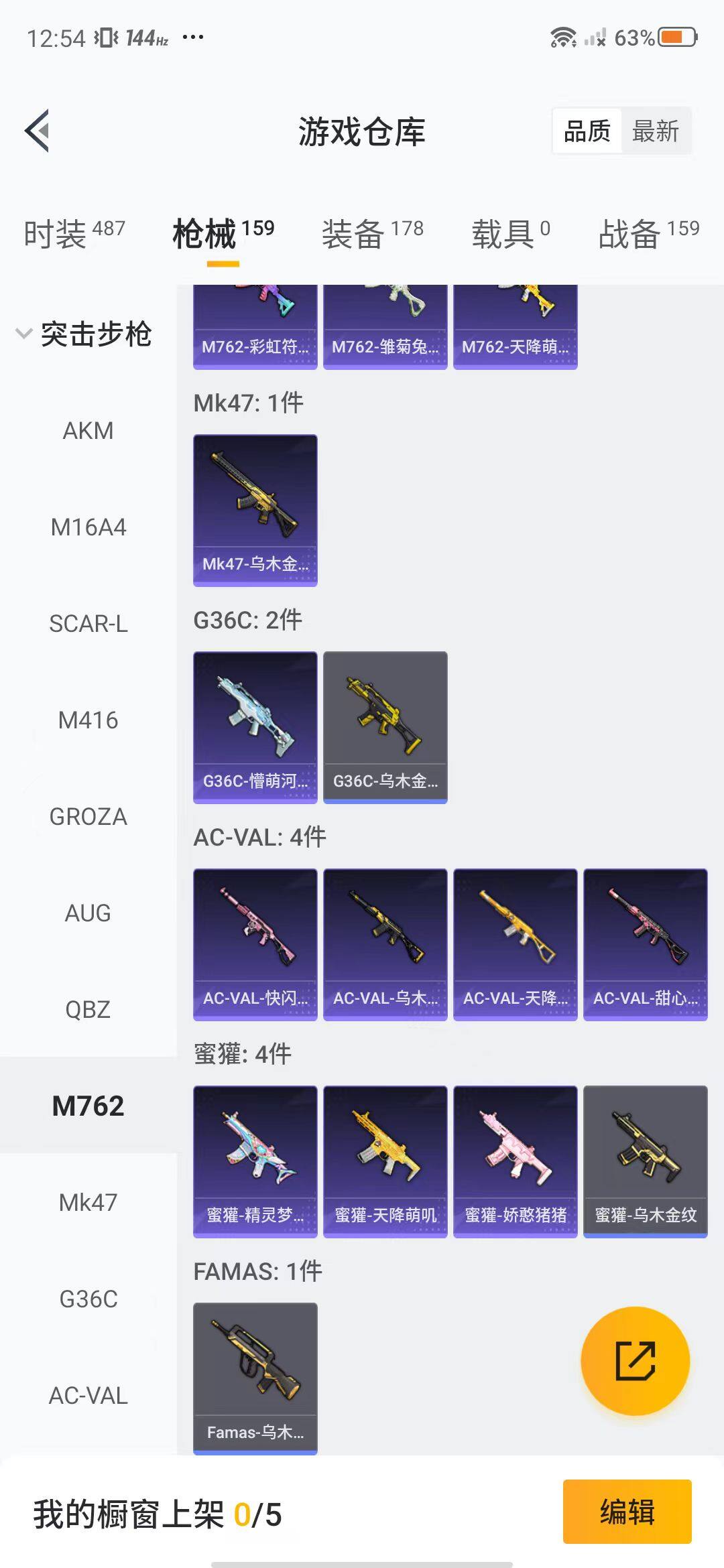Open the G36C-懵萌河 skin card
The image size is (724, 1568).
(255, 727)
